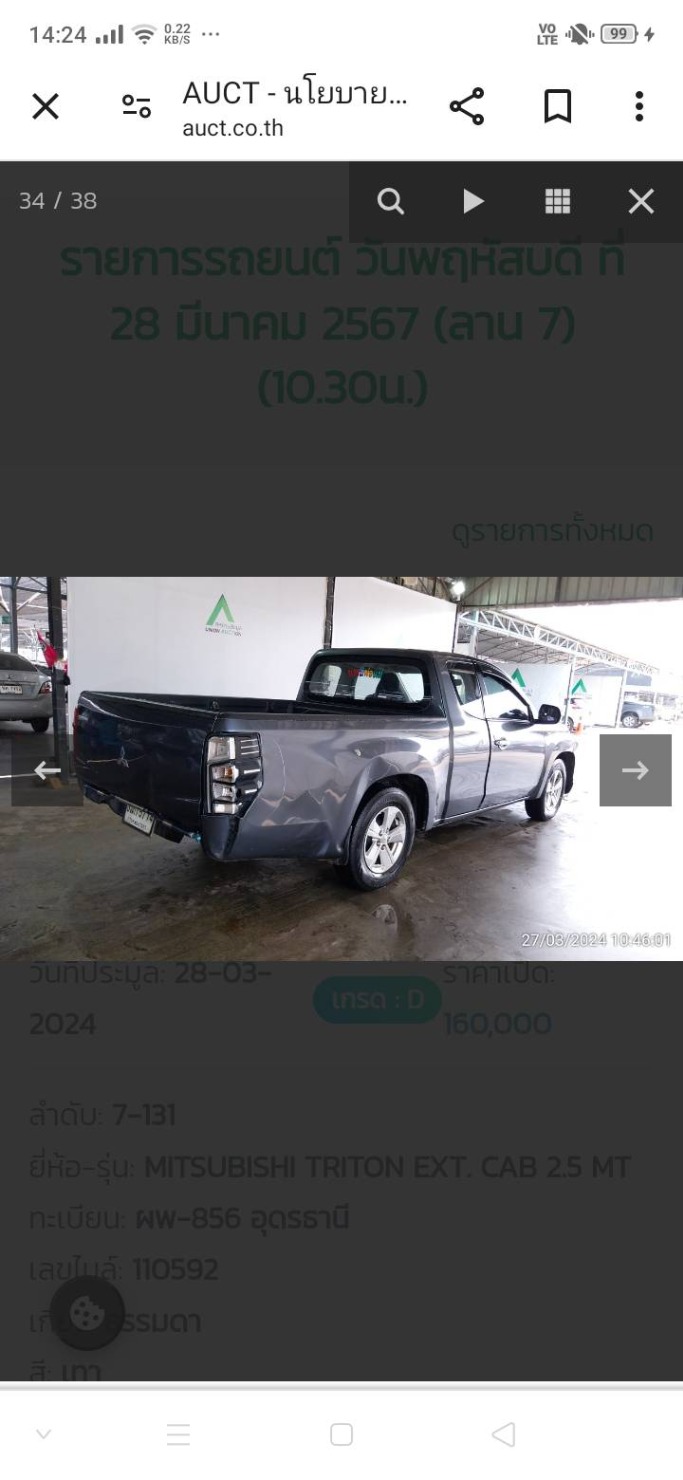Go to the previous photo

point(47,770)
